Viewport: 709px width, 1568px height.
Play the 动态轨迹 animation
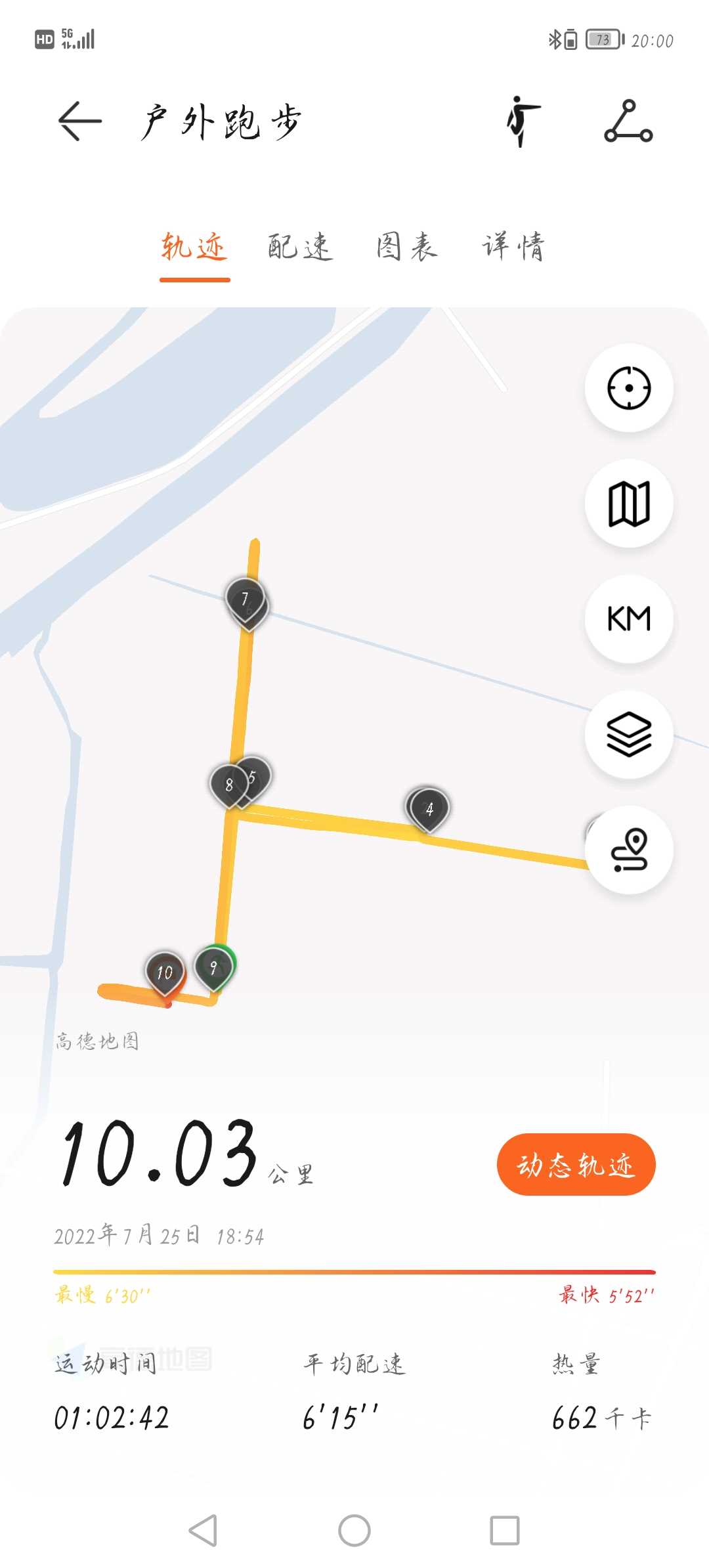click(576, 1164)
